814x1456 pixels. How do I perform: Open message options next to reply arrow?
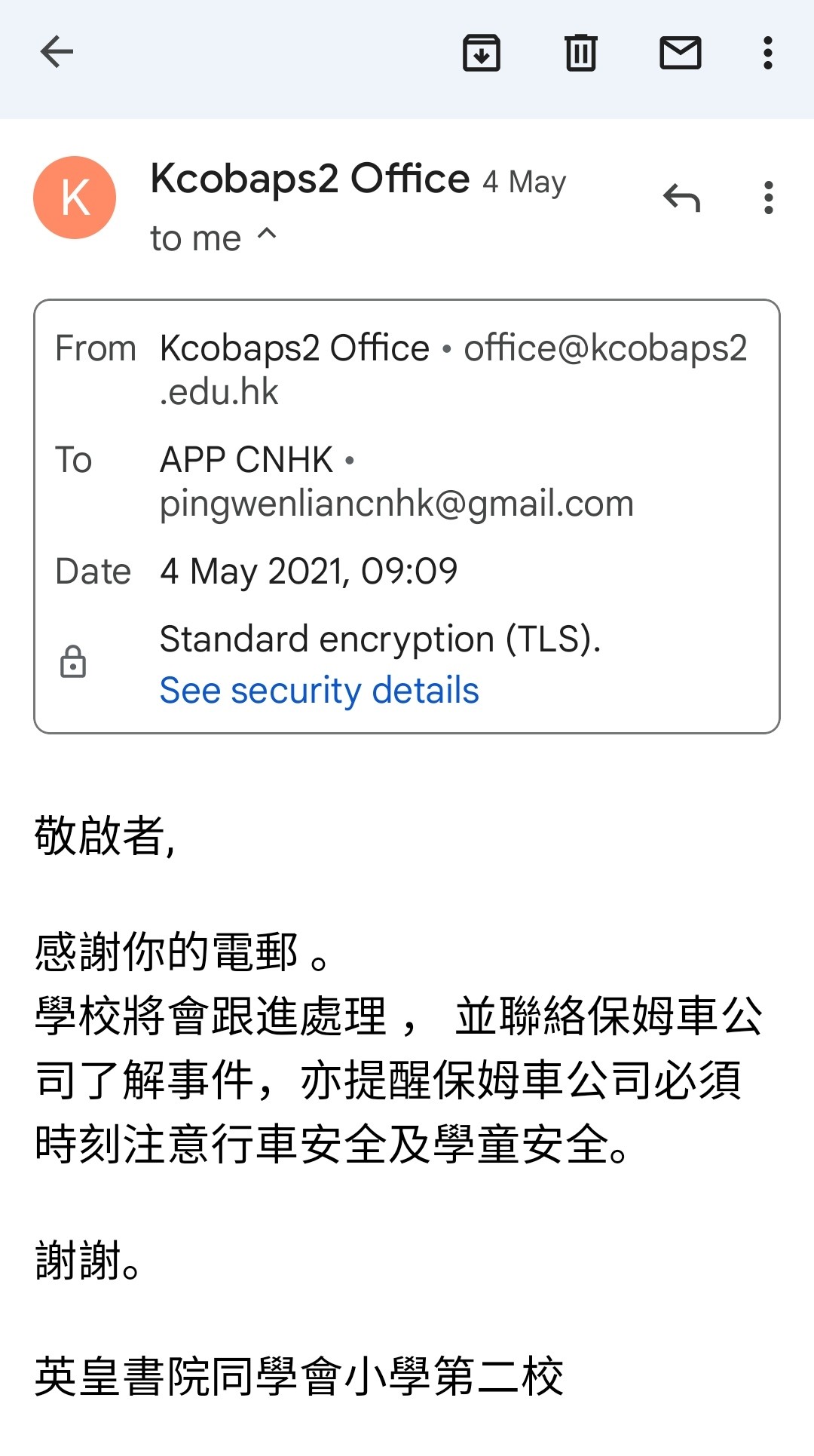pyautogui.click(x=768, y=198)
